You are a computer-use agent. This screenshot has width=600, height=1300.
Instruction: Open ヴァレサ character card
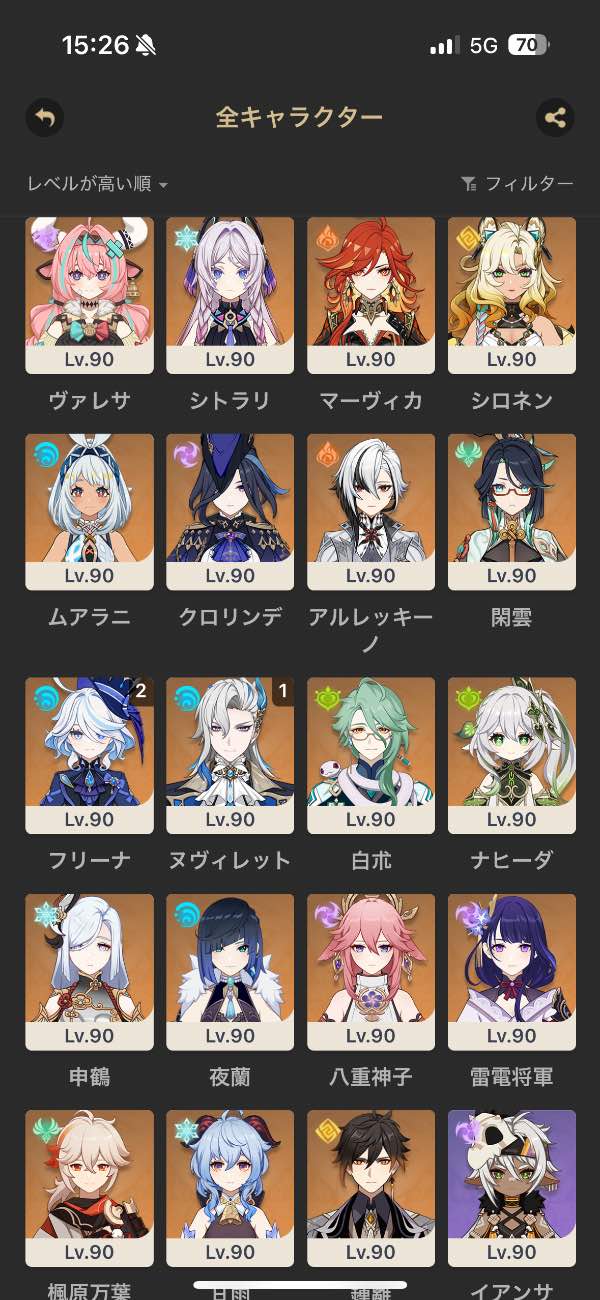pos(89,295)
